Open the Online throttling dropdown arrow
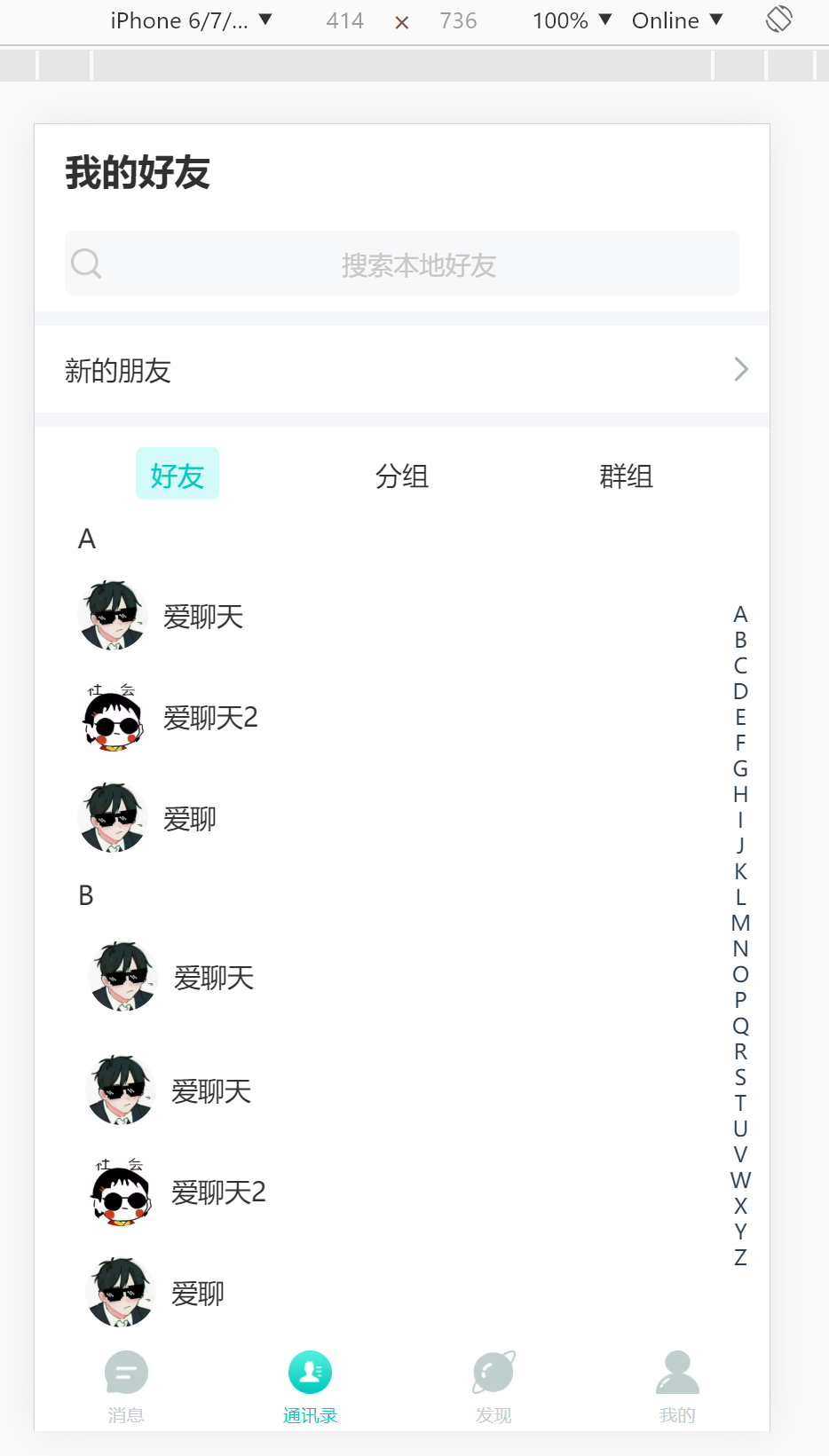Screen dimensions: 829x1456 coord(715,20)
